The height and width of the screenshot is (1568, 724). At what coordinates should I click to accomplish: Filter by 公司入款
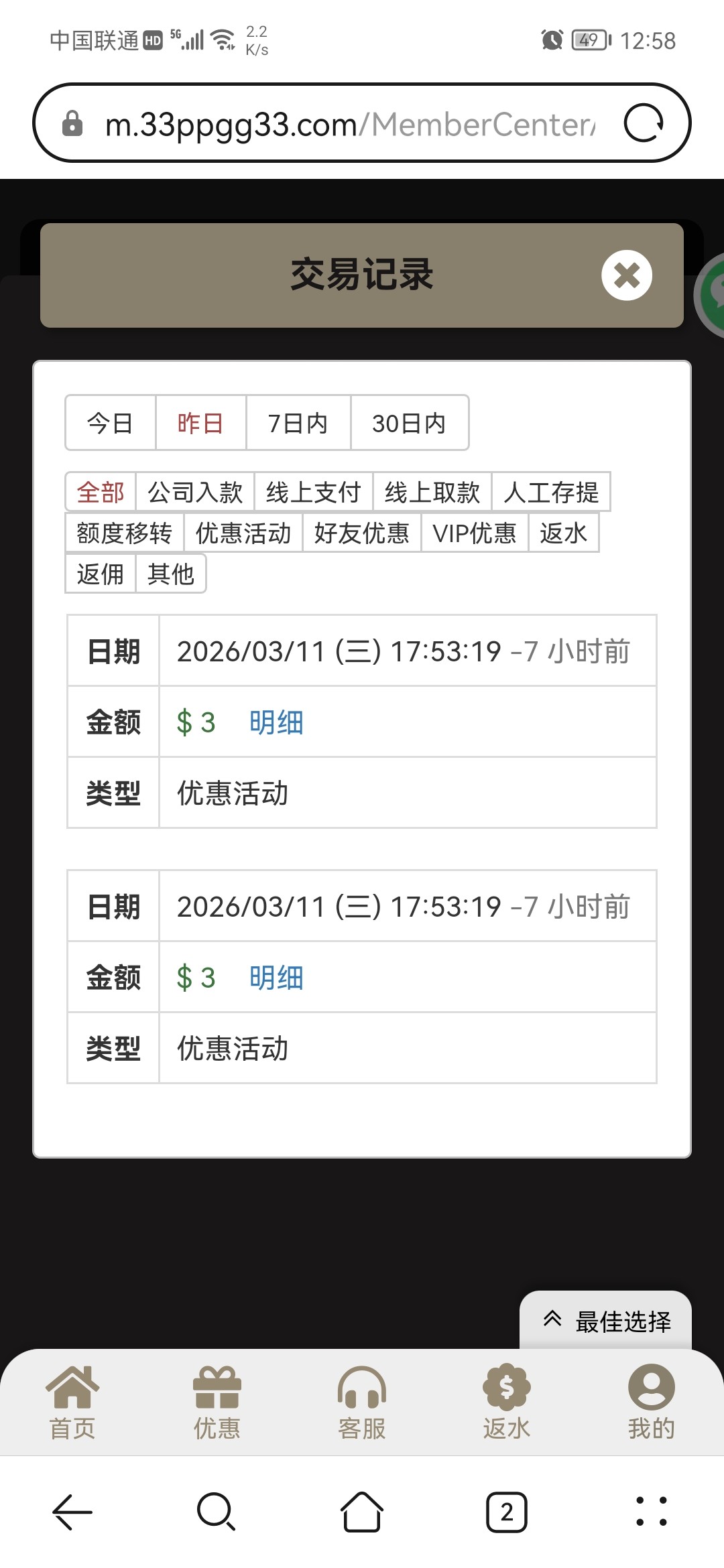coord(195,493)
